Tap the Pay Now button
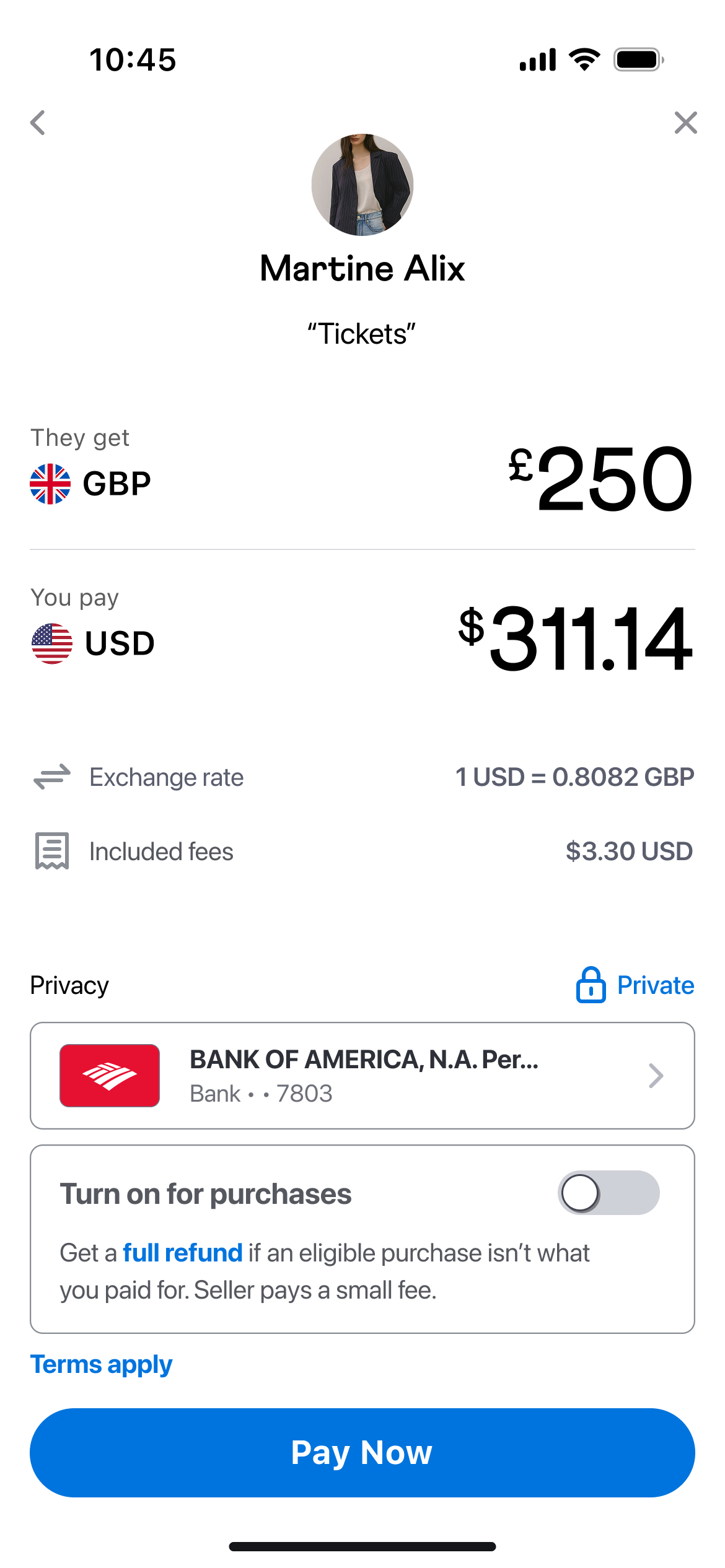This screenshot has height=1568, width=725. click(x=362, y=1453)
